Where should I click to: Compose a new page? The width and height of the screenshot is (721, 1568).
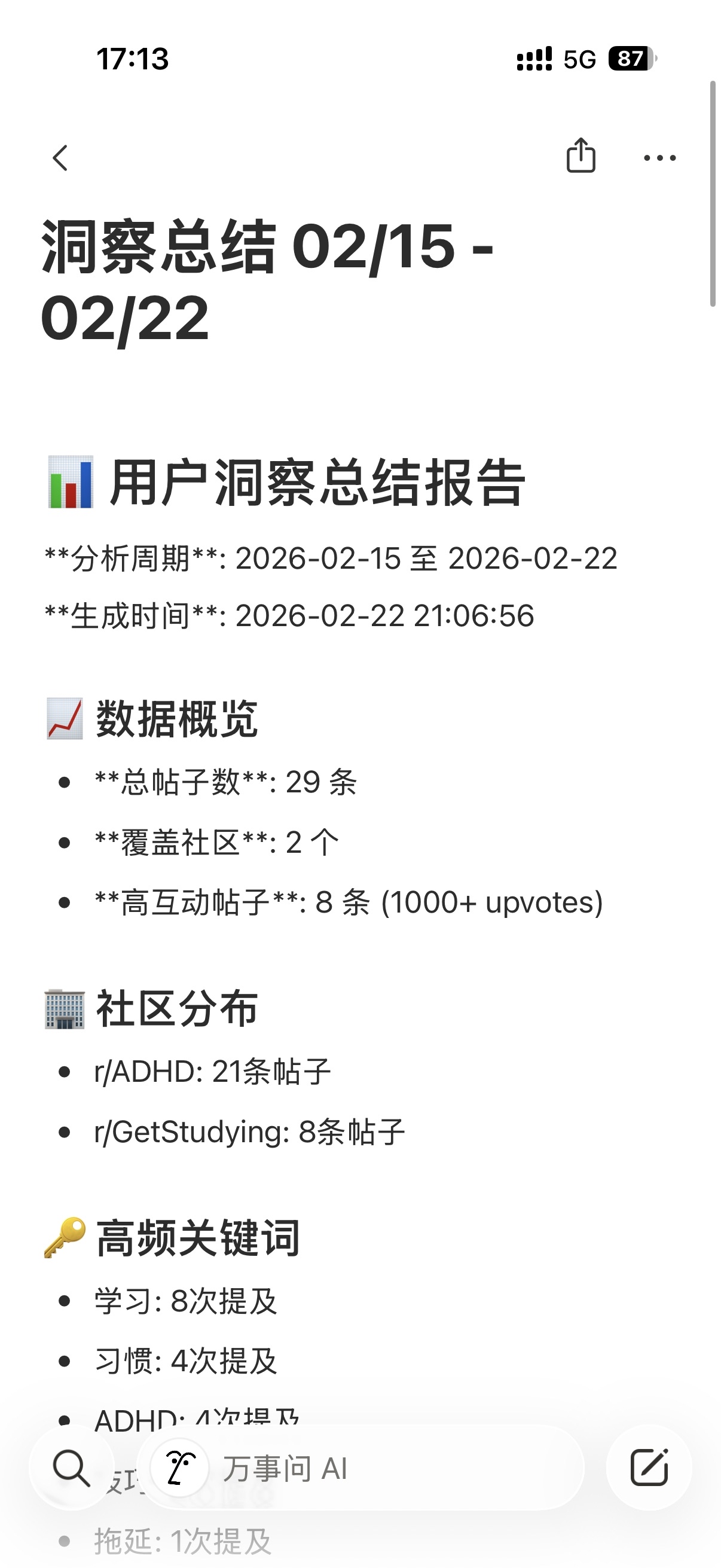[649, 1468]
